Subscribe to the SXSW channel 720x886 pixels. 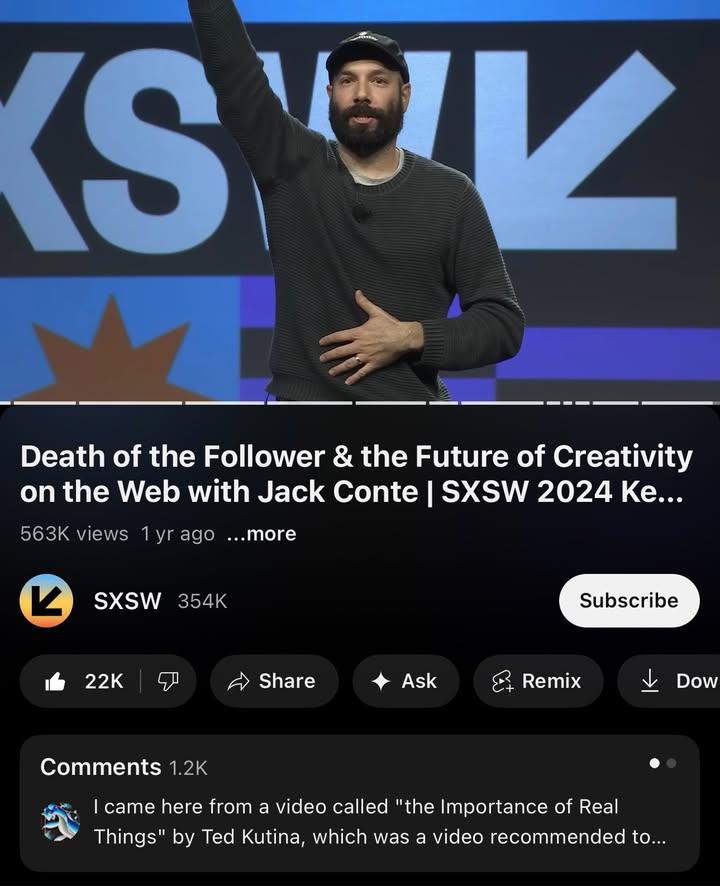pyautogui.click(x=628, y=601)
